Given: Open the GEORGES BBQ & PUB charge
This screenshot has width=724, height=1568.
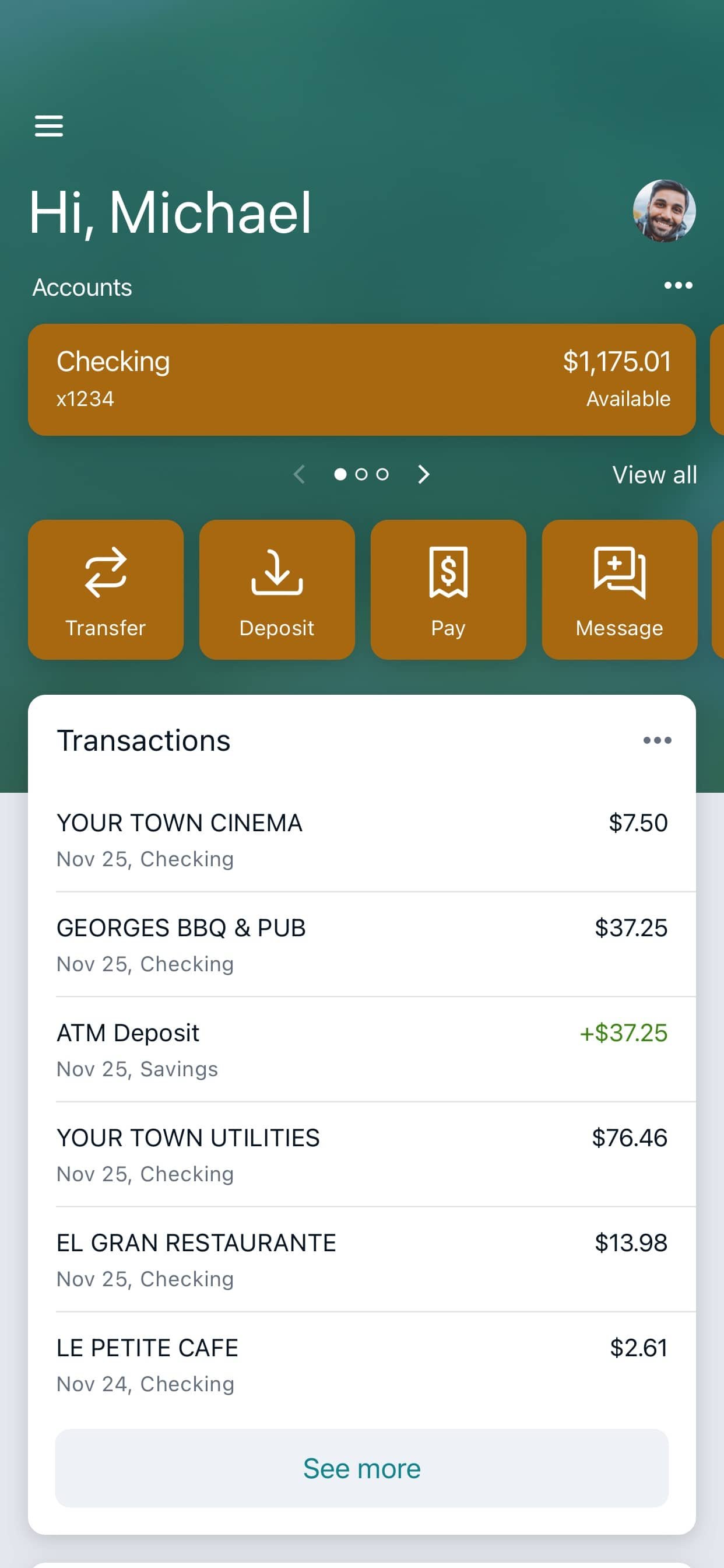Looking at the screenshot, I should pos(362,943).
